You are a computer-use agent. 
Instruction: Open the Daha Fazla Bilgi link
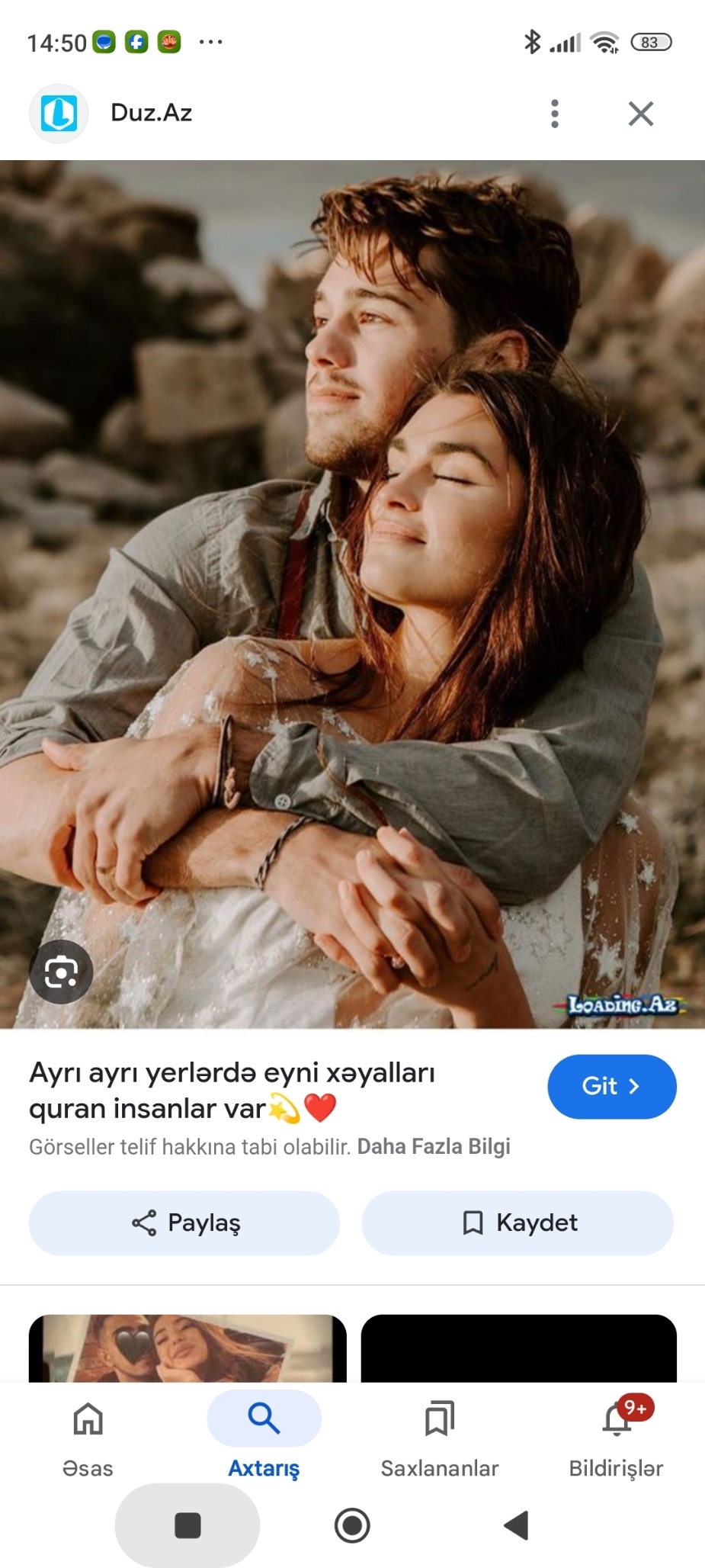434,1146
